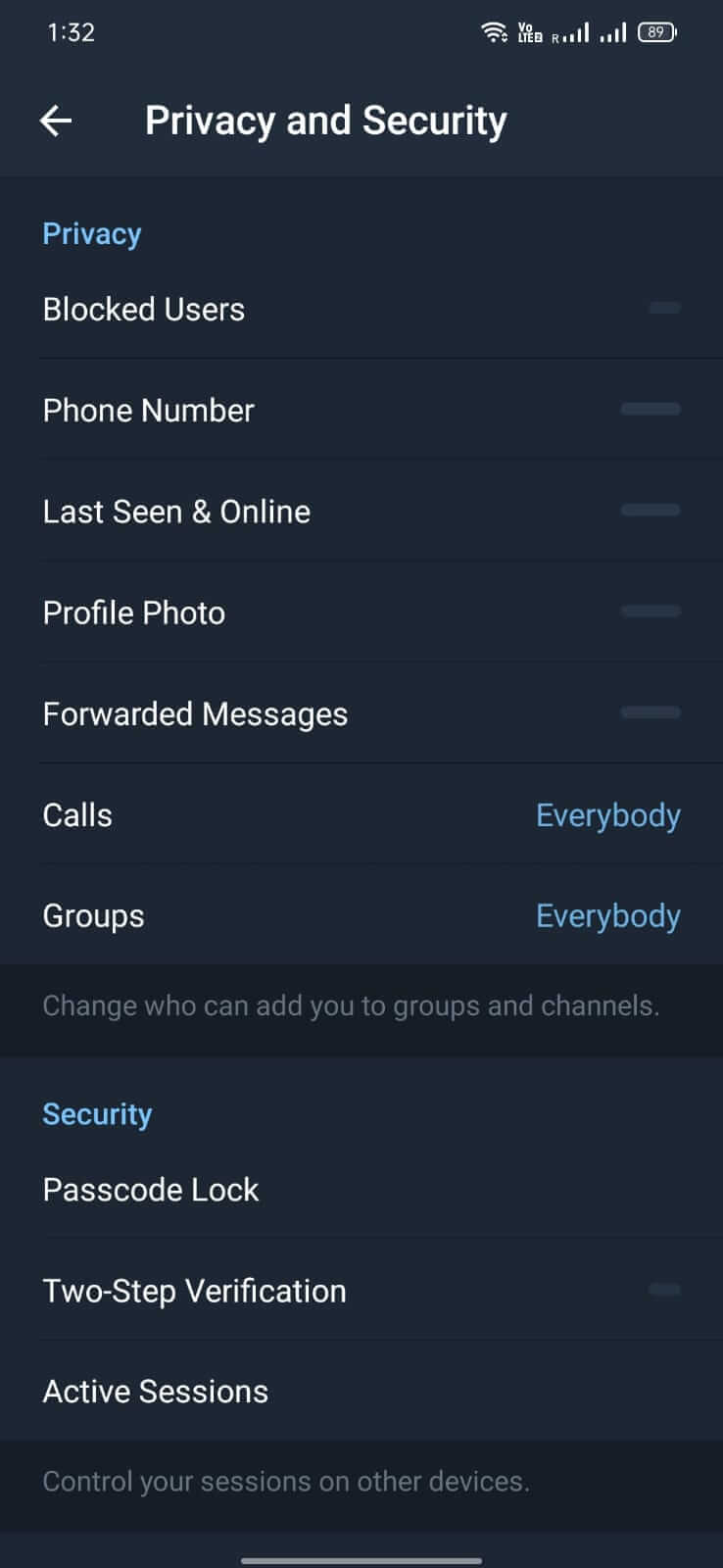The height and width of the screenshot is (1568, 723).
Task: Tap the battery indicator showing 89
Action: [656, 31]
